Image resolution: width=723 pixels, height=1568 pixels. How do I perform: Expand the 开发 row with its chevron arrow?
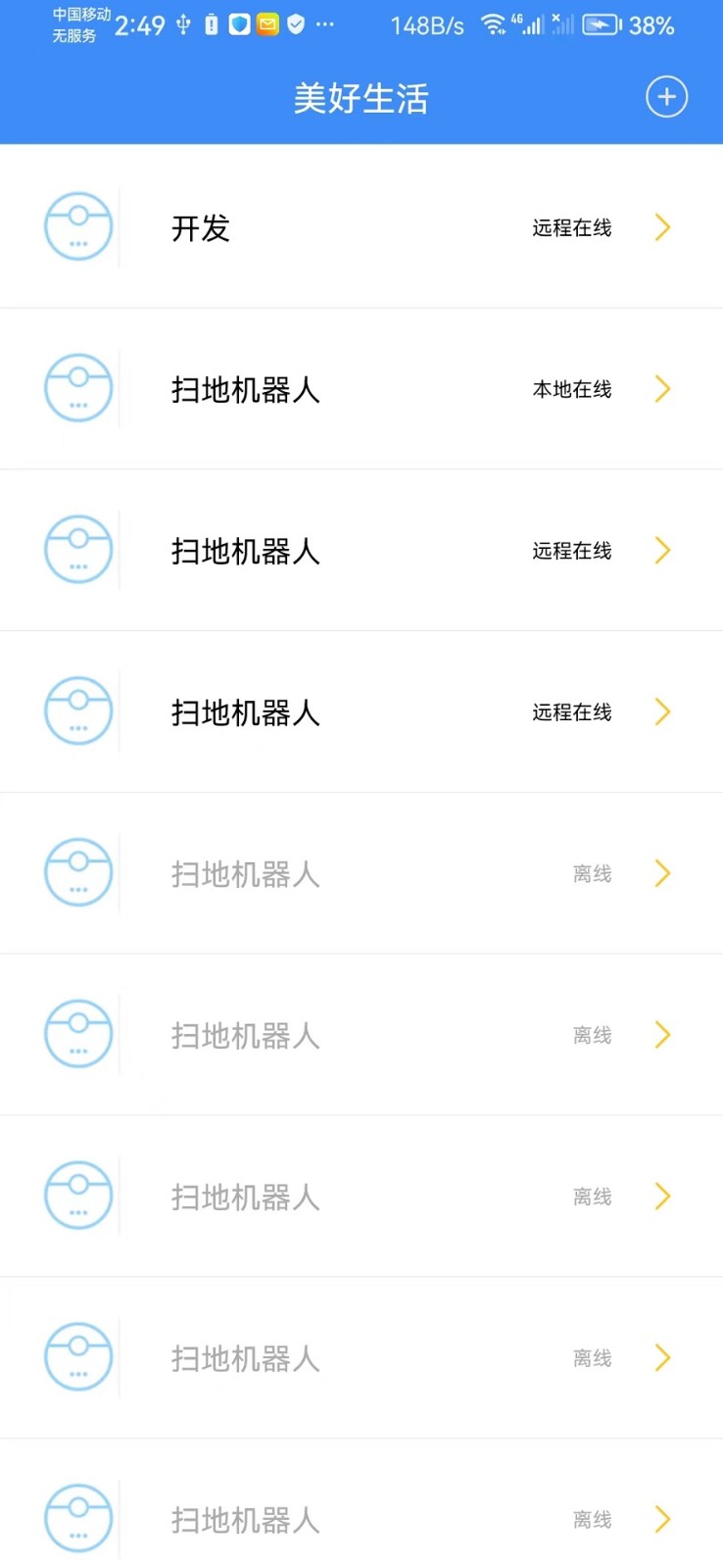[662, 227]
